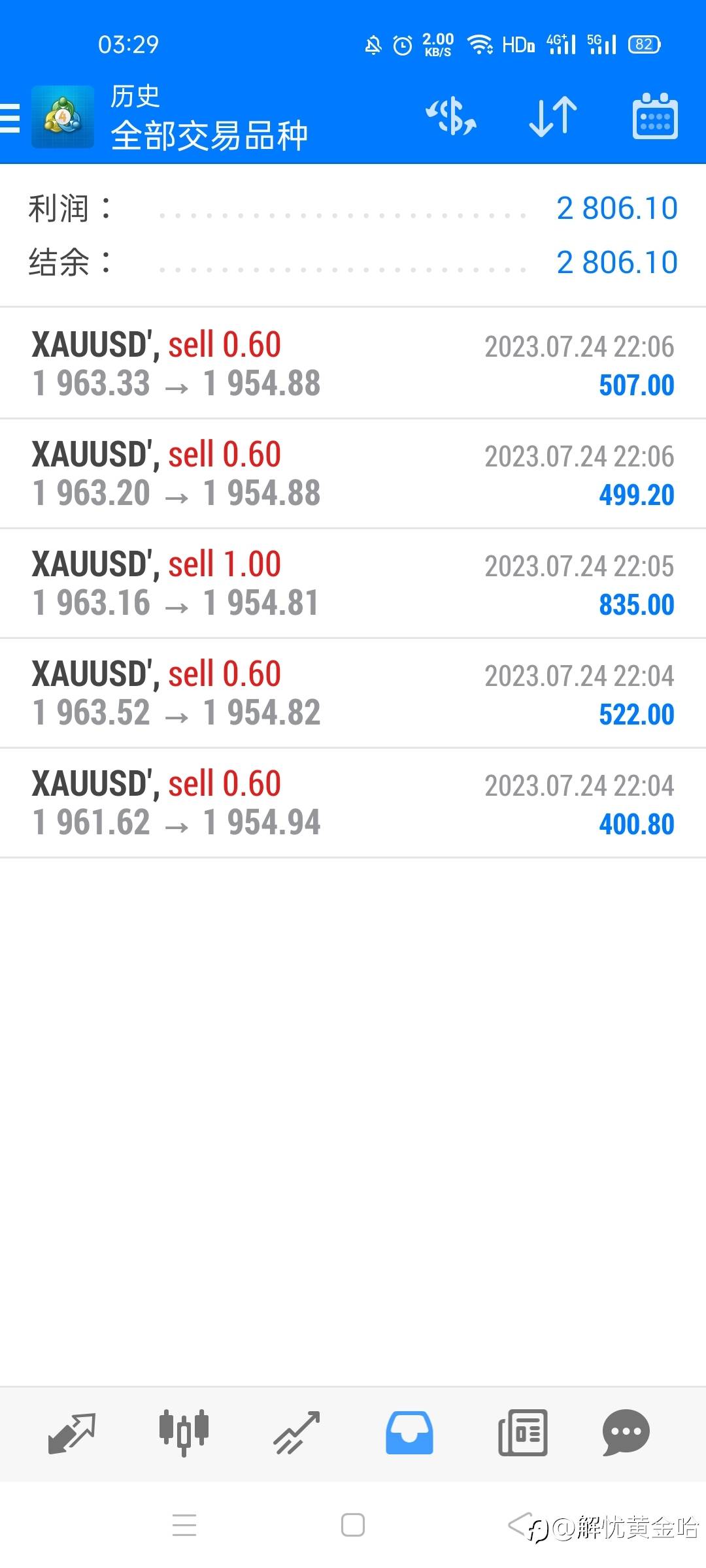Switch to the quotes tab

[72, 1433]
